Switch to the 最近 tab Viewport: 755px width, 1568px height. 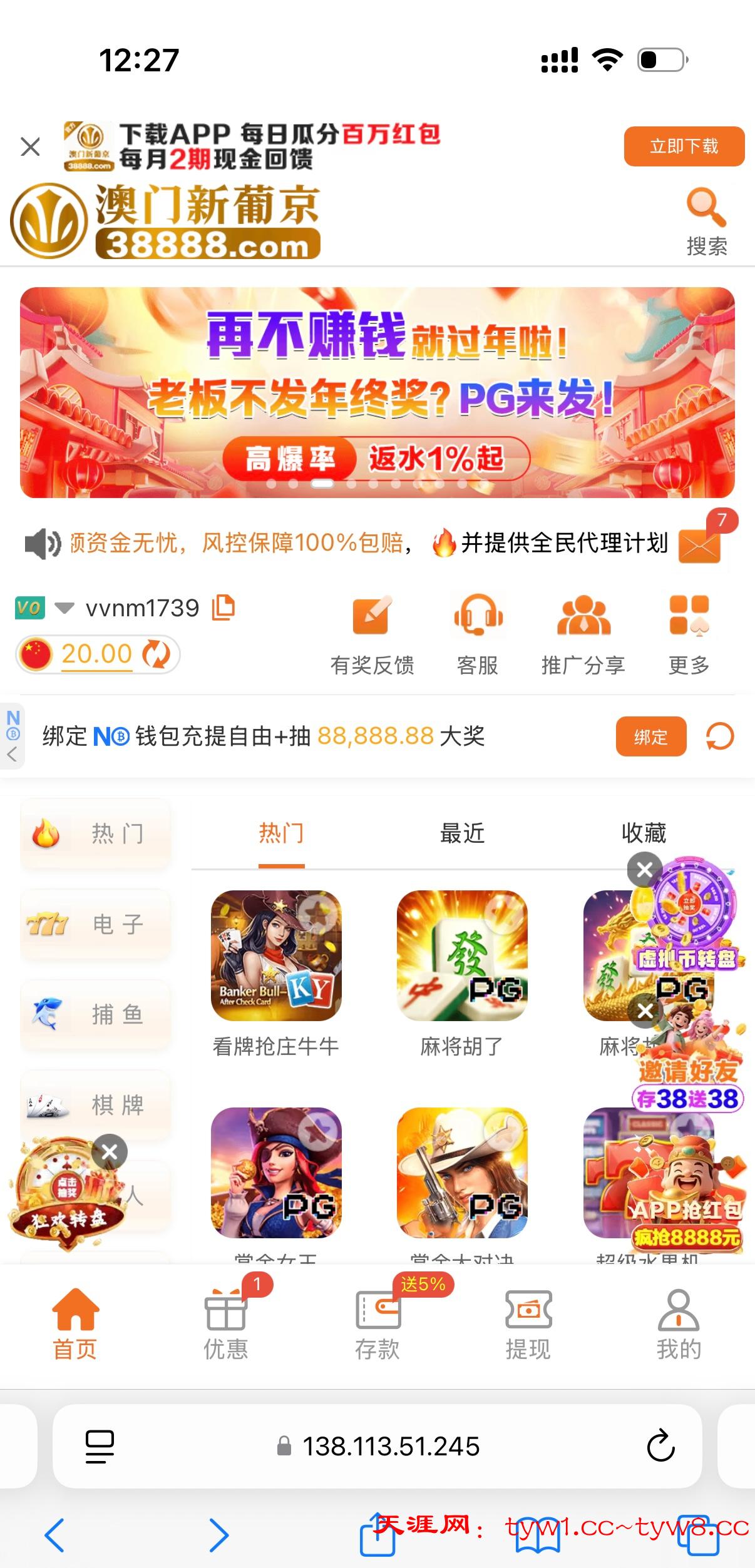coord(462,833)
